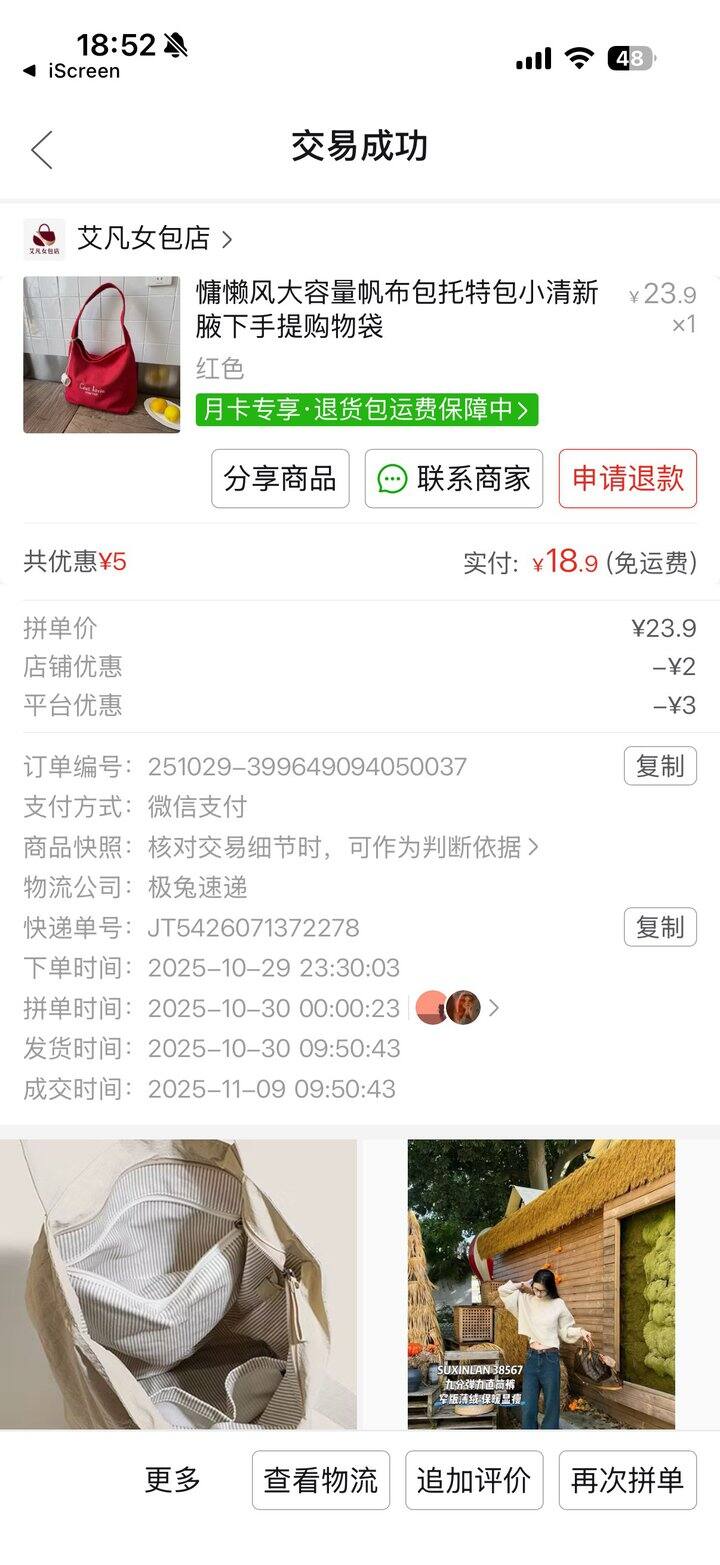Viewport: 720px width, 1565px height.
Task: Tap the 月卡专享·退货包运费保障中 banner
Action: (x=367, y=410)
